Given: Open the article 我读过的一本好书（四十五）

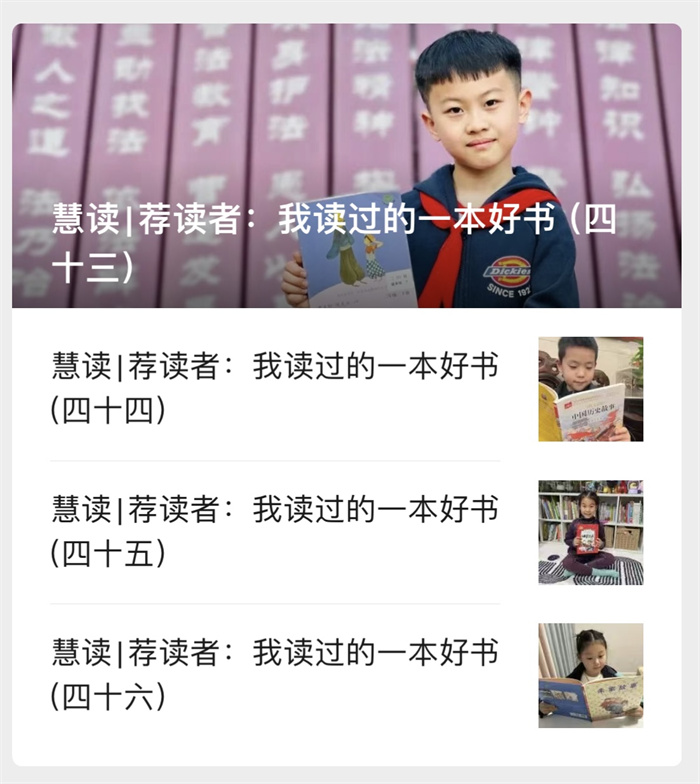Looking at the screenshot, I should 275,531.
